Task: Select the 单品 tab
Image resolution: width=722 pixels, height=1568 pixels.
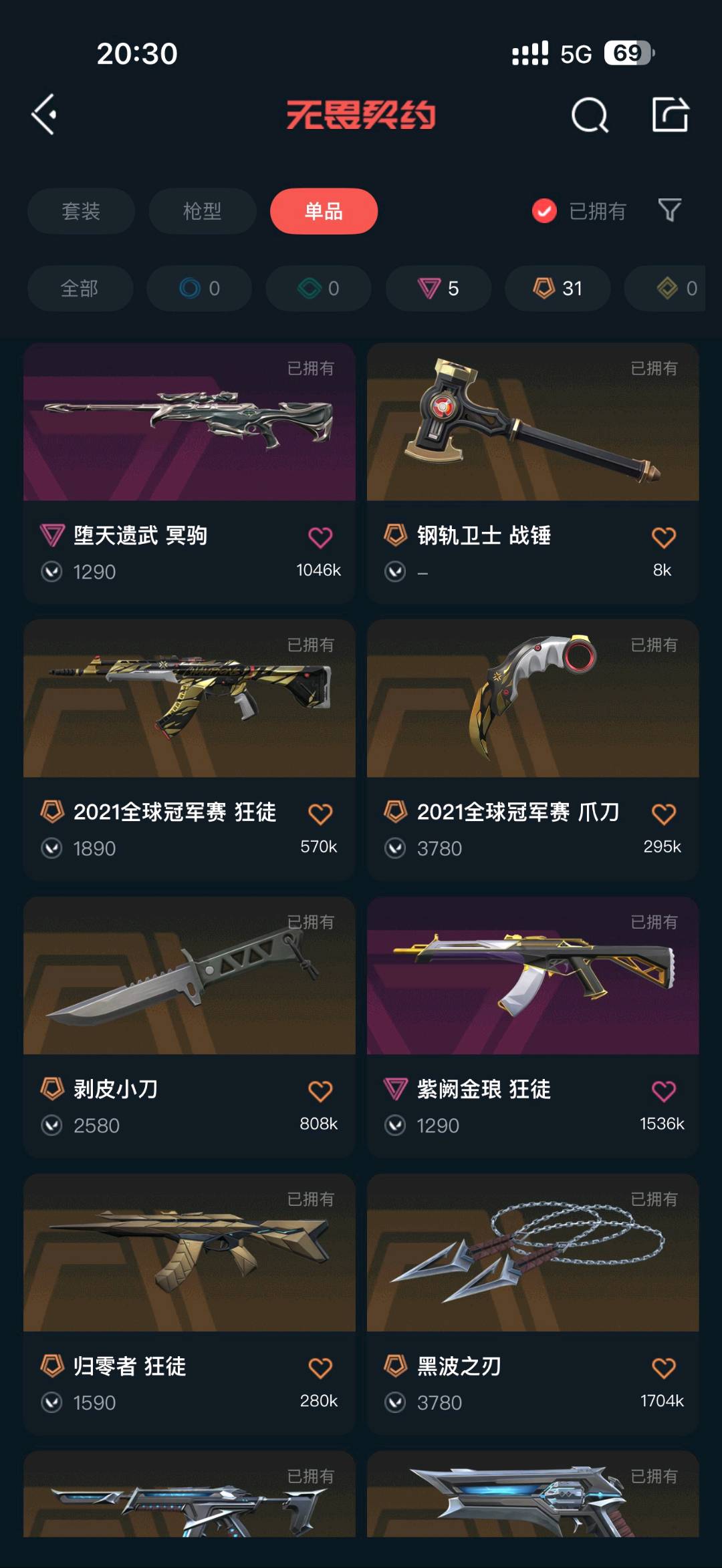Action: tap(324, 211)
